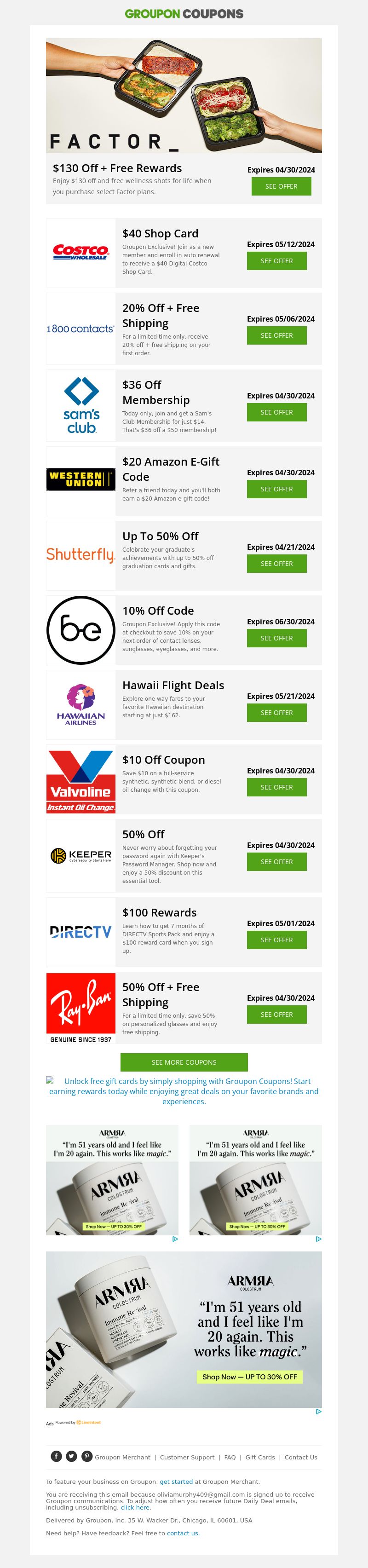The image size is (368, 1568).
Task: Open Groupon's Facebook page icon
Action: tap(56, 1456)
